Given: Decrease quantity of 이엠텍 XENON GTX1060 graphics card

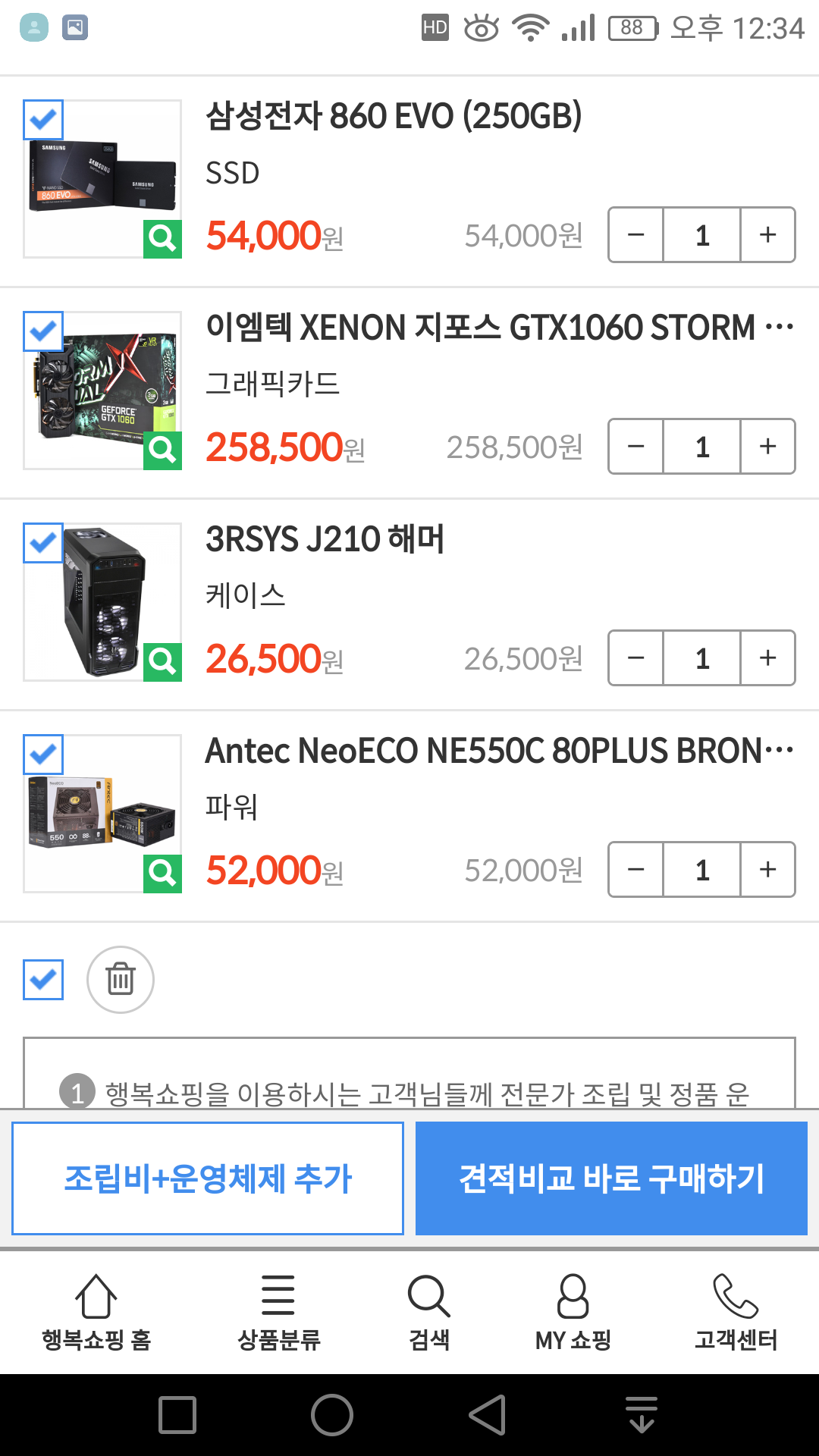Looking at the screenshot, I should click(x=636, y=447).
